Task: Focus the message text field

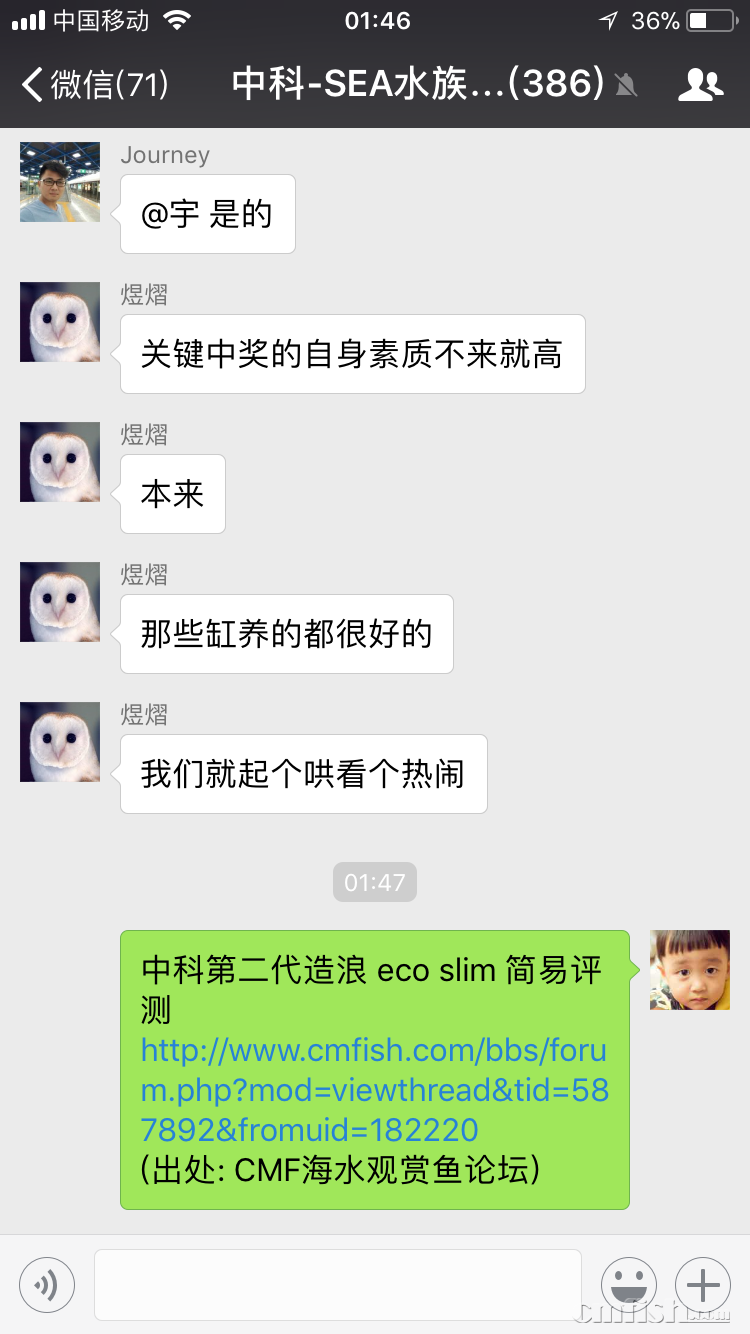Action: point(338,1284)
